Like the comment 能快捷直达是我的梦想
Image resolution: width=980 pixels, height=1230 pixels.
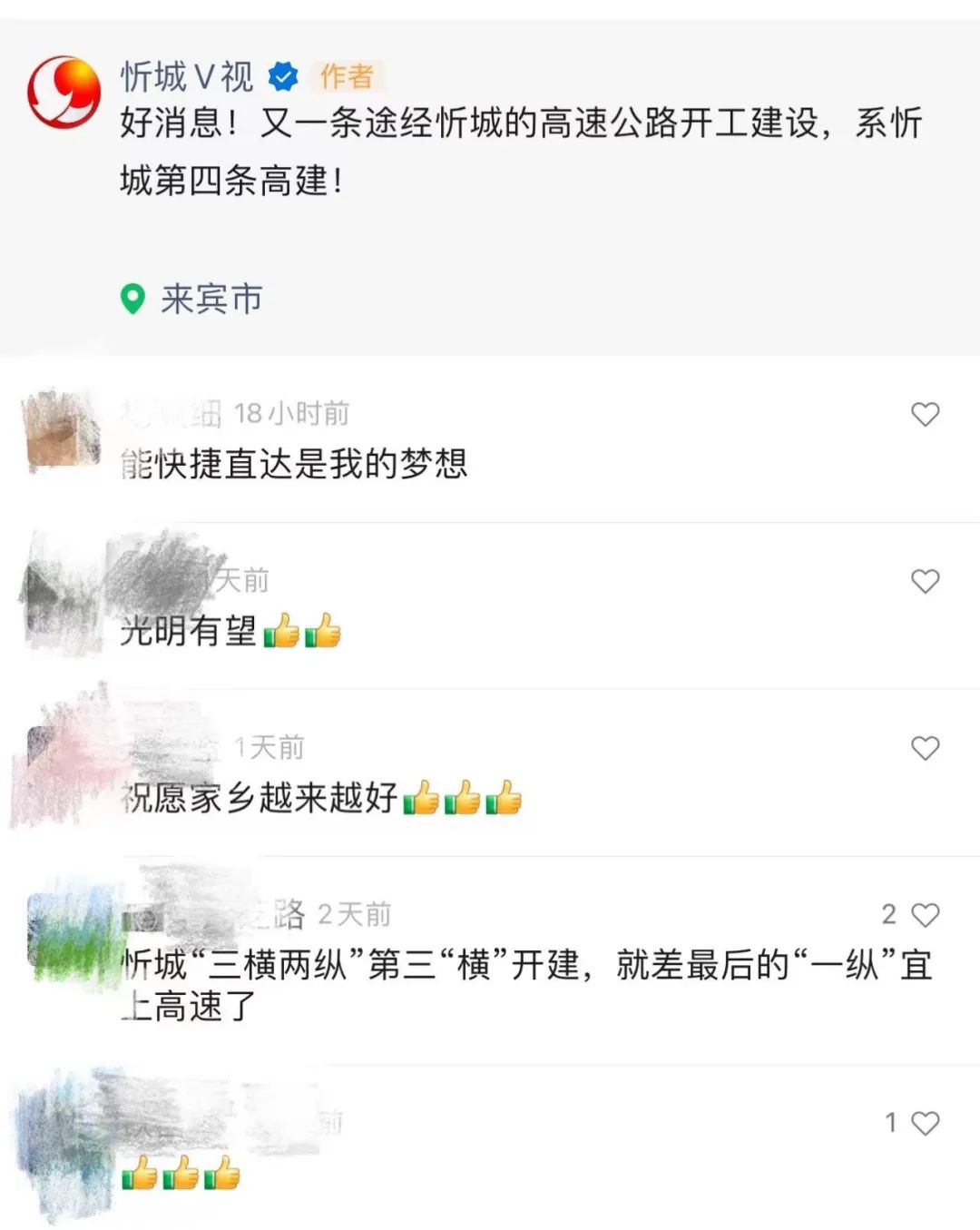click(x=925, y=415)
